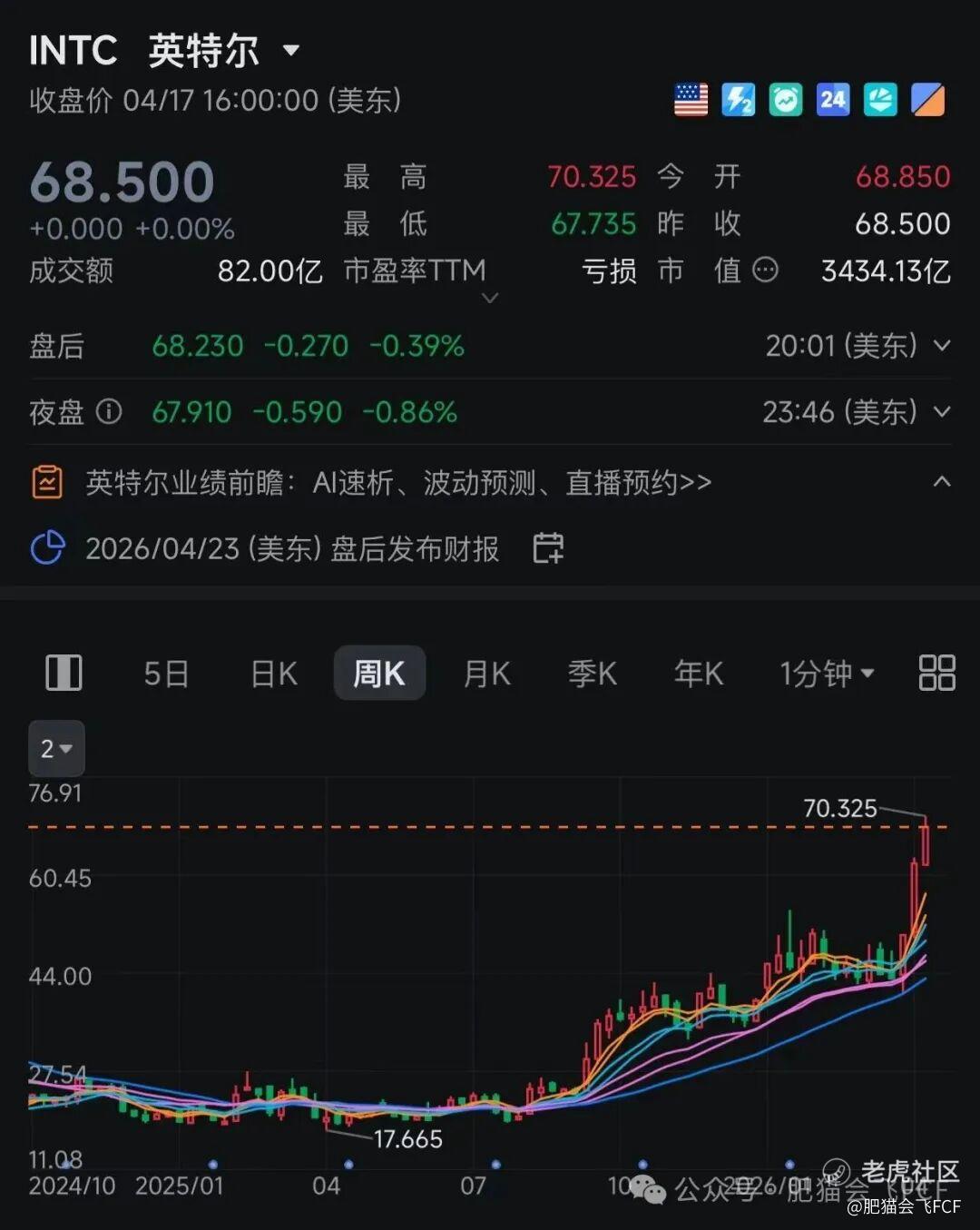Expand the 夜盘 overnight quote row
Image resolution: width=980 pixels, height=1230 pixels.
click(x=942, y=412)
